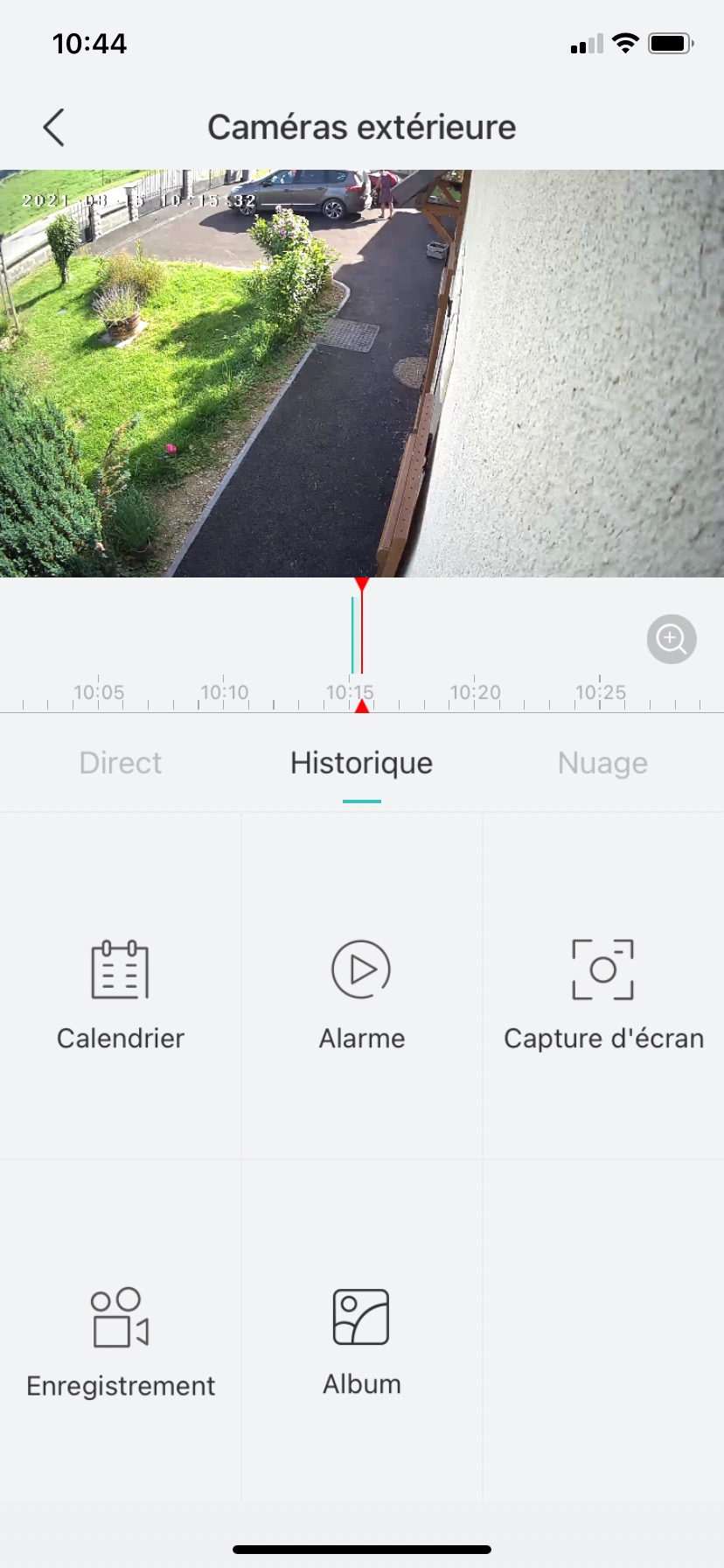Viewport: 724px width, 1568px height.
Task: Switch to the Direct tab
Action: coord(121,763)
